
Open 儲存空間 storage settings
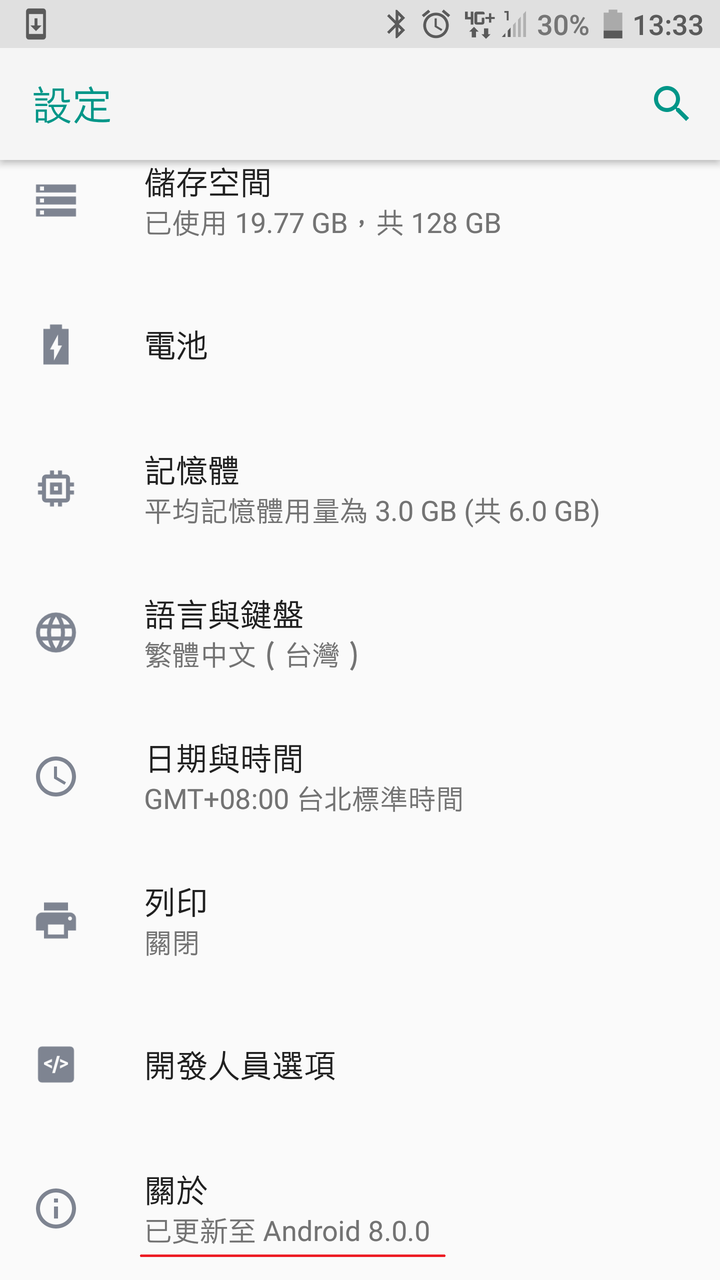(360, 202)
